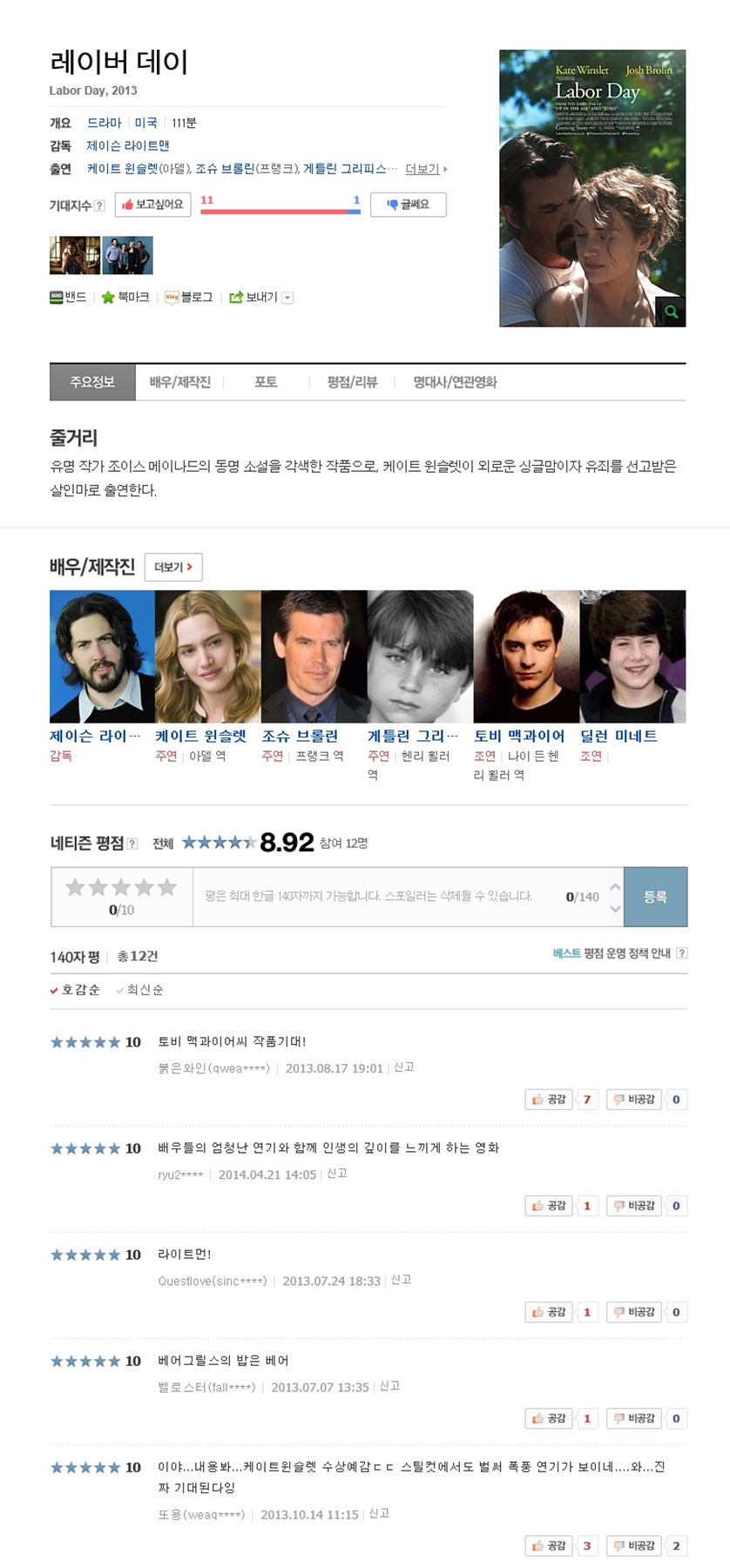Tap 공감 on 토비 맥과이어씨 review

549,1100
